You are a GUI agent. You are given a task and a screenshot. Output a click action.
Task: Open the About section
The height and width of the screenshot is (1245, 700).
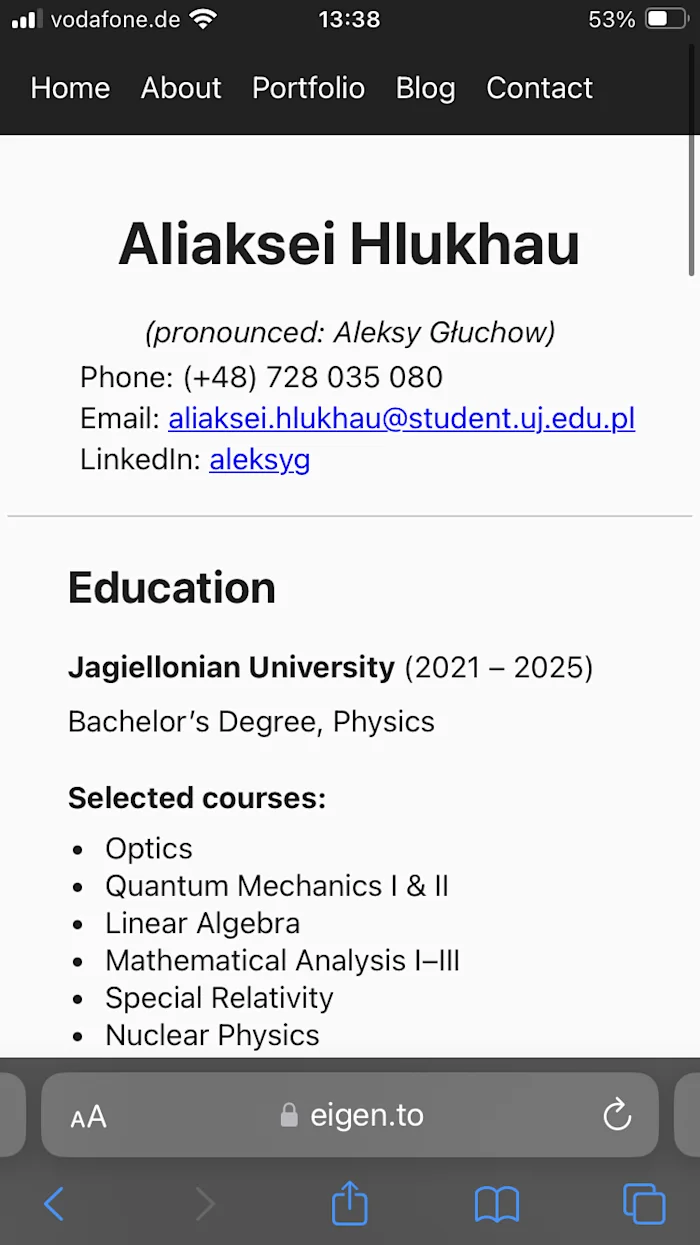[x=181, y=88]
